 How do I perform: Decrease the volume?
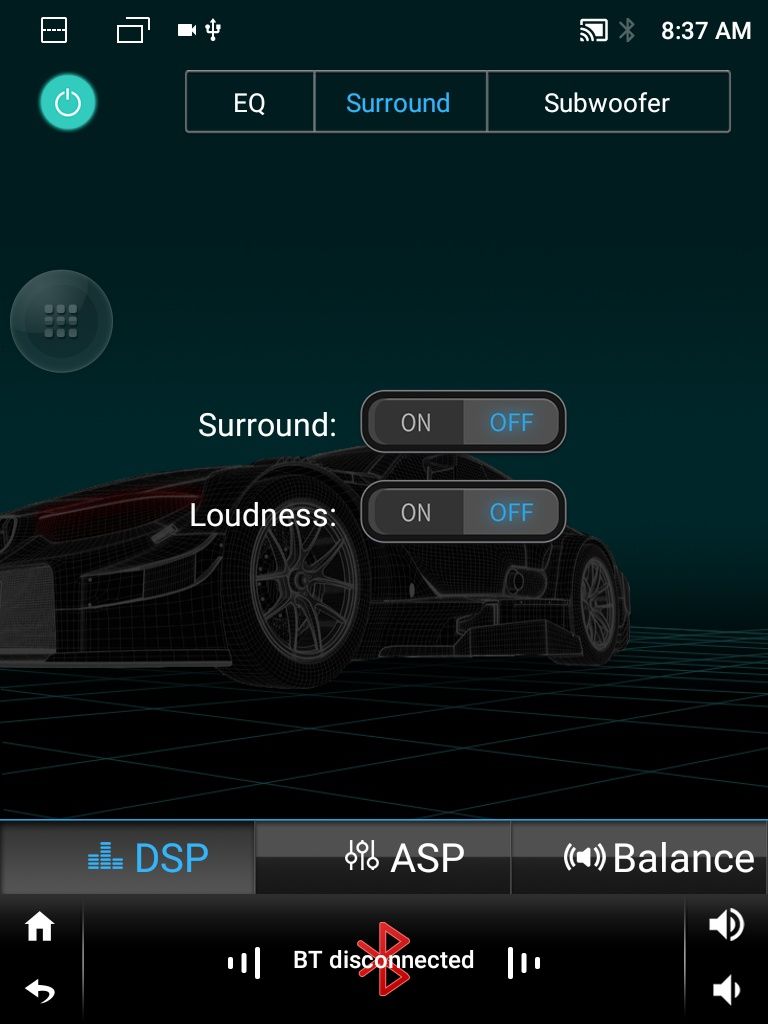(726, 991)
